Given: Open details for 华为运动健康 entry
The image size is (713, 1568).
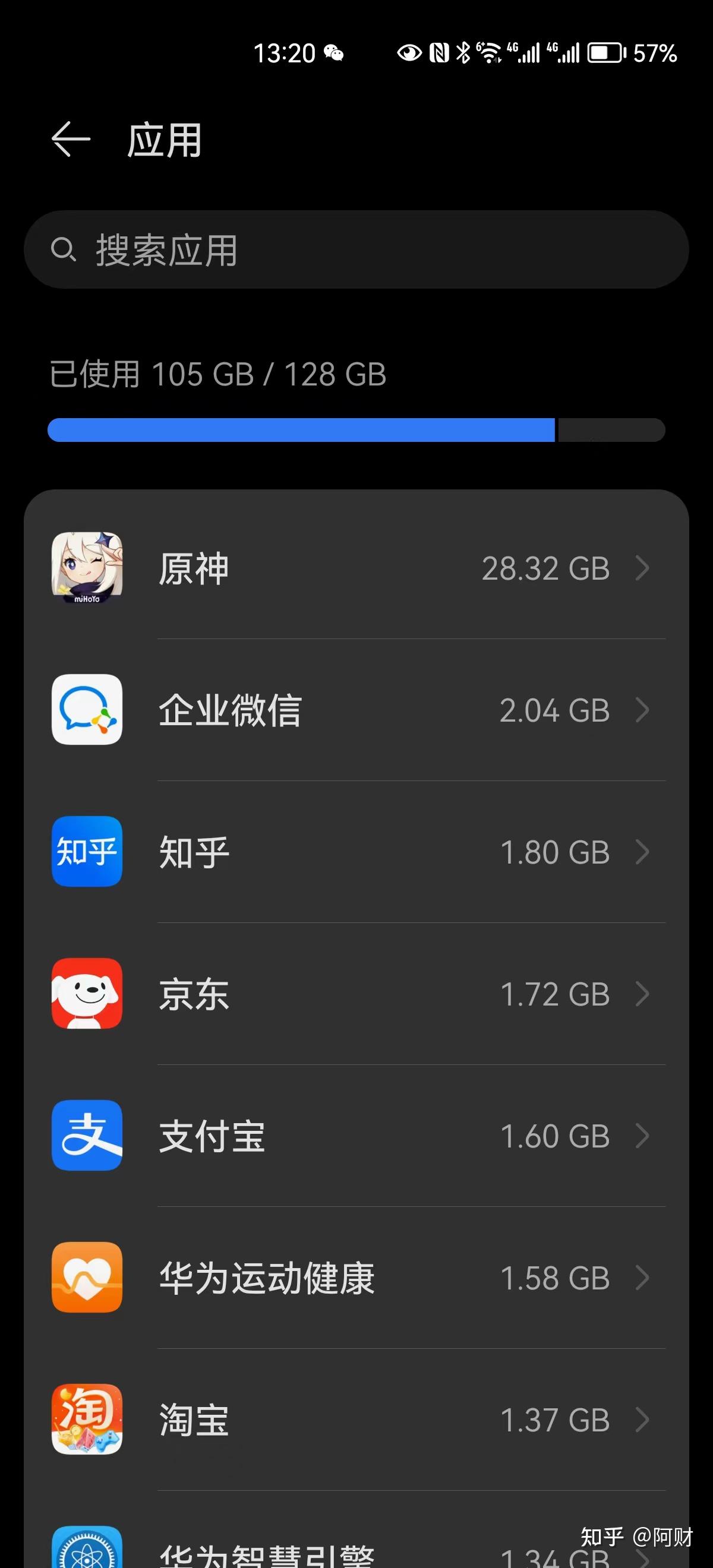Looking at the screenshot, I should tap(643, 1278).
